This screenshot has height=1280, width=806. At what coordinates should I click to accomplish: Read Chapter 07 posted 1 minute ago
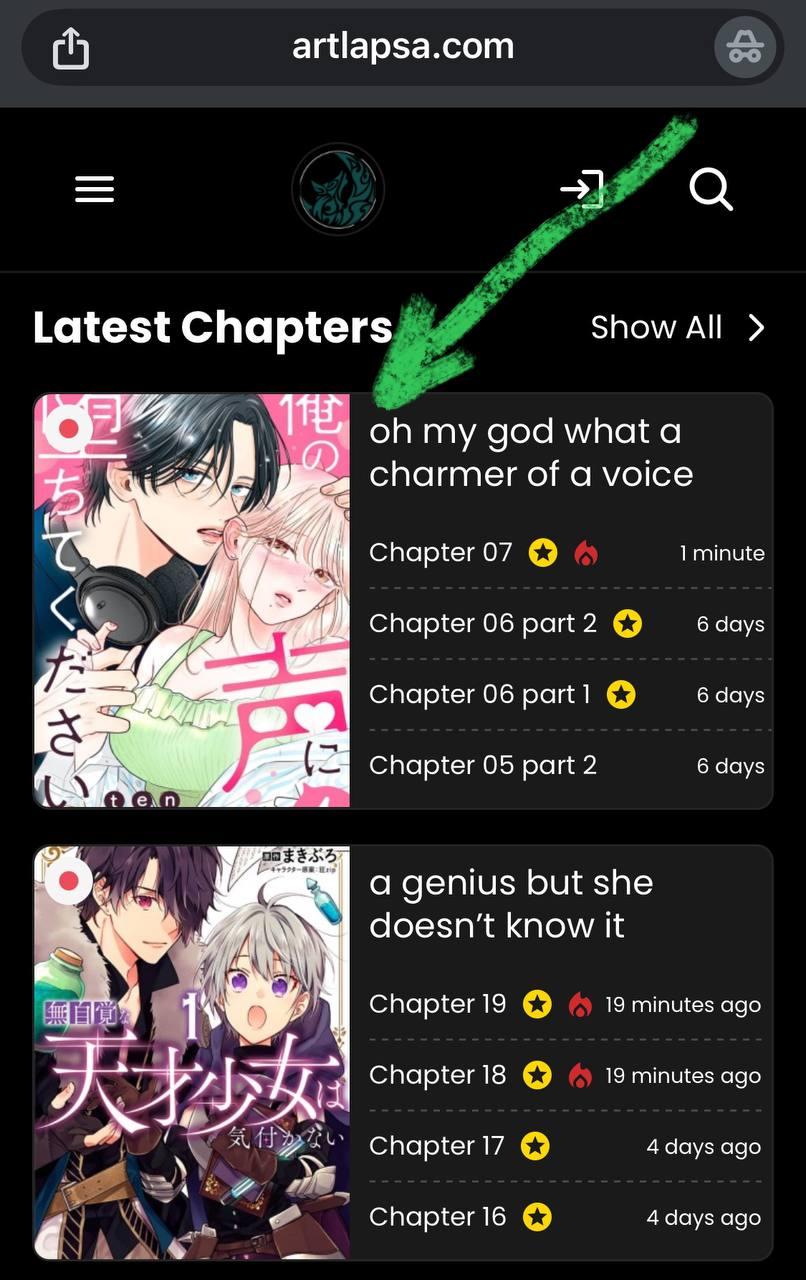pos(440,552)
